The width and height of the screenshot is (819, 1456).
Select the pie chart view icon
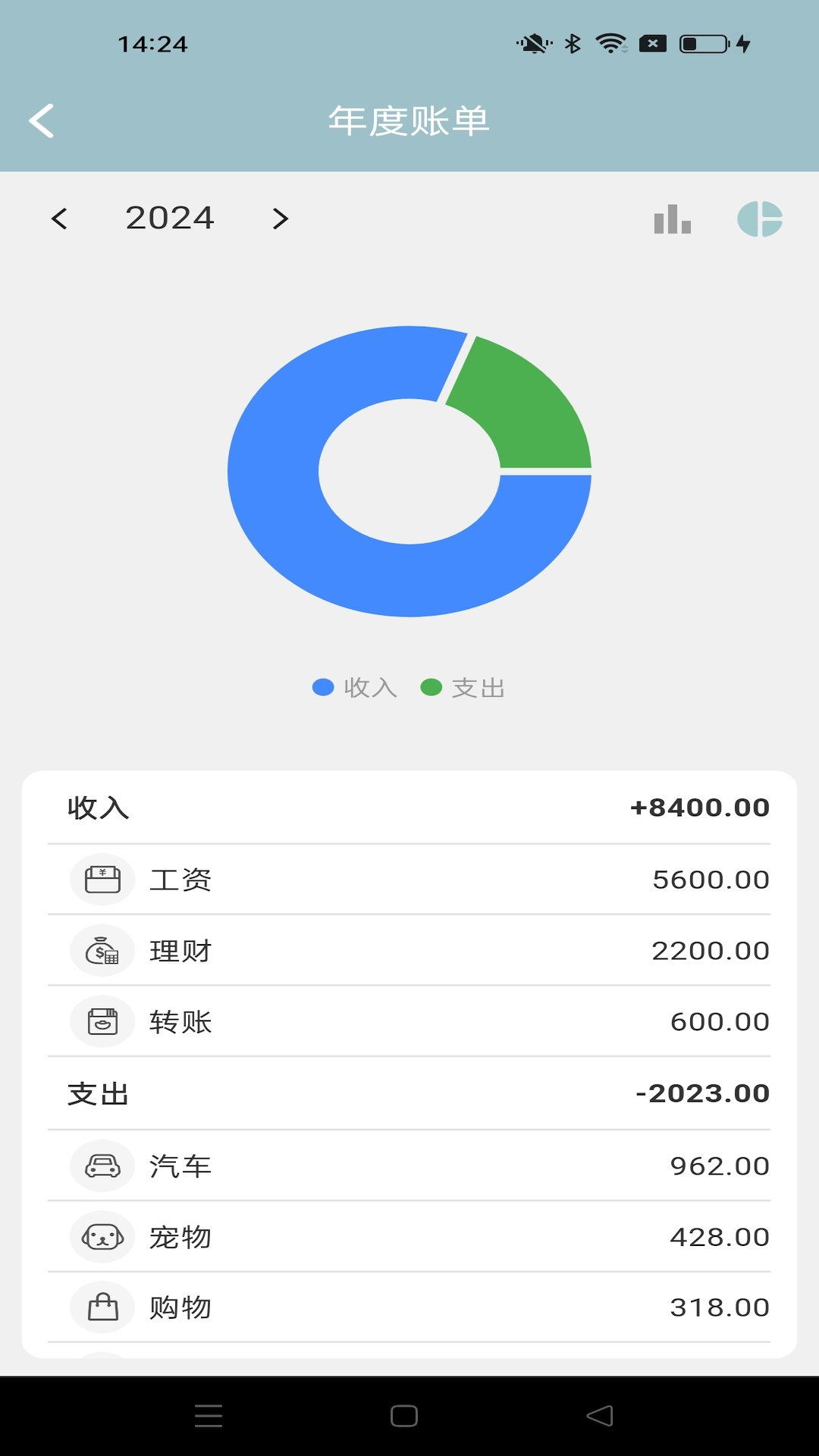(x=761, y=220)
